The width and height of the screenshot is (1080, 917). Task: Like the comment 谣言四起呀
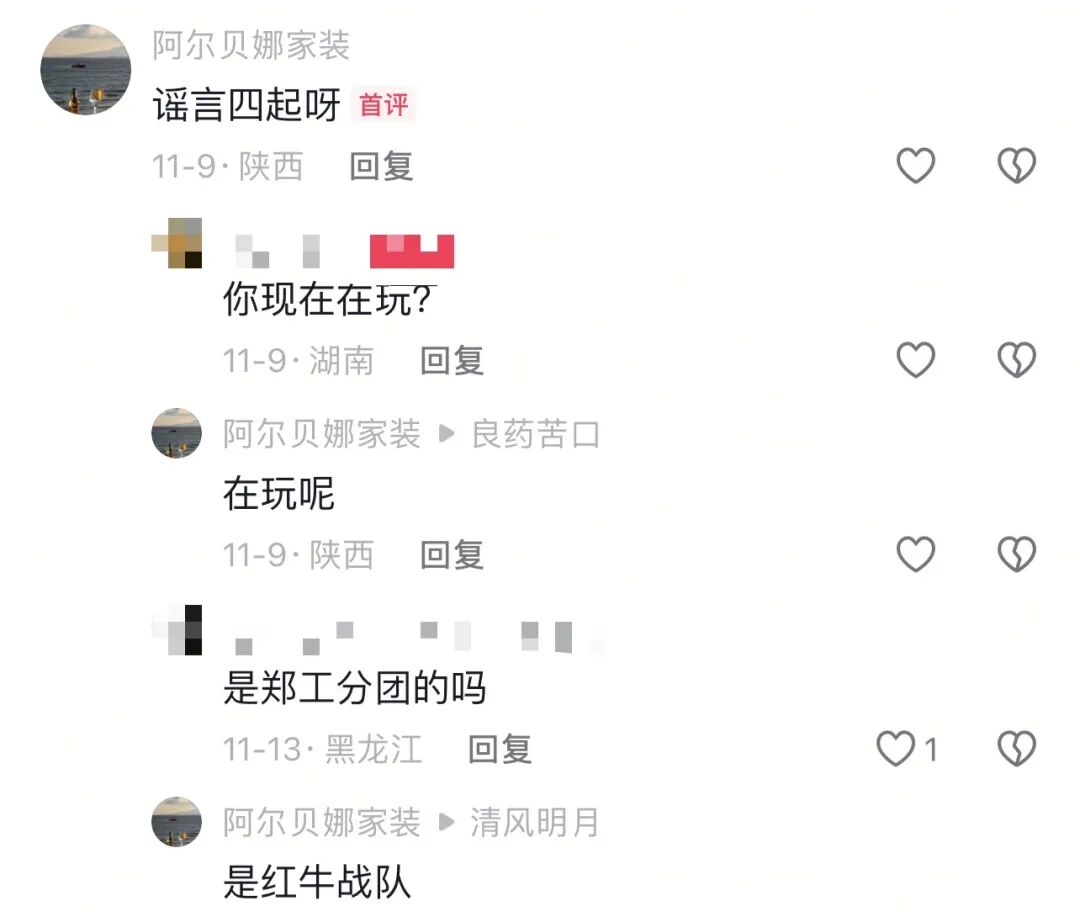pos(915,166)
